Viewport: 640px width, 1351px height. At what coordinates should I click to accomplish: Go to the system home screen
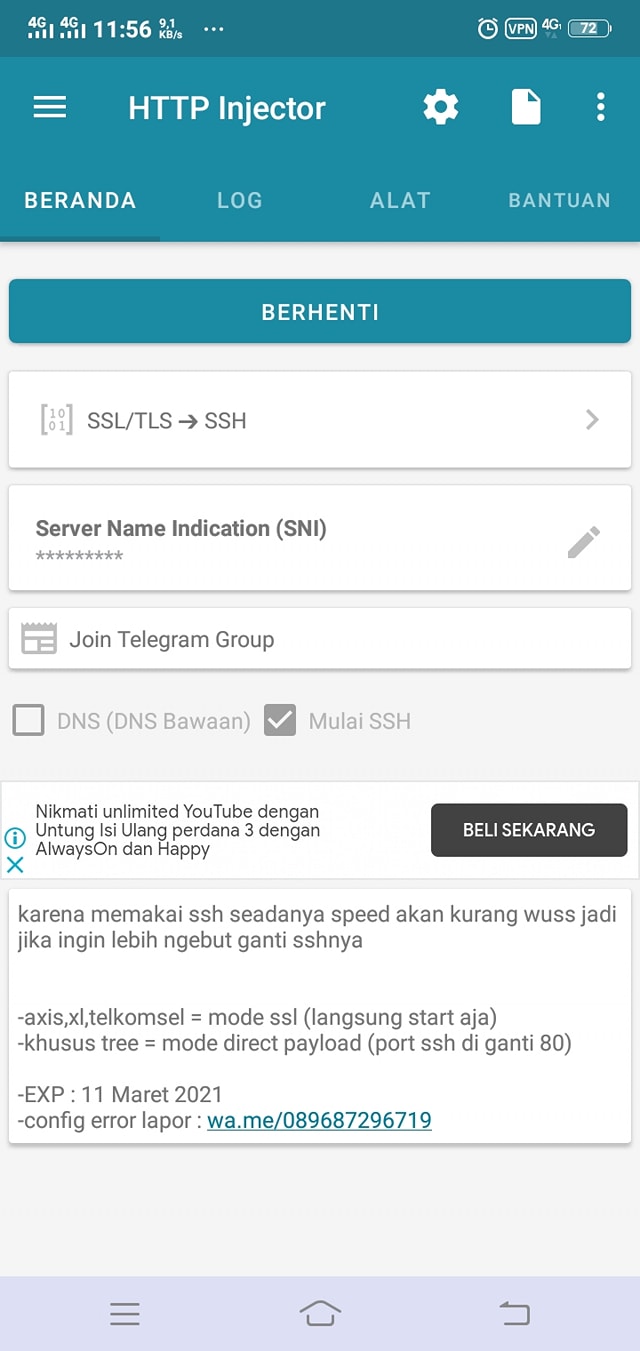click(x=320, y=1313)
